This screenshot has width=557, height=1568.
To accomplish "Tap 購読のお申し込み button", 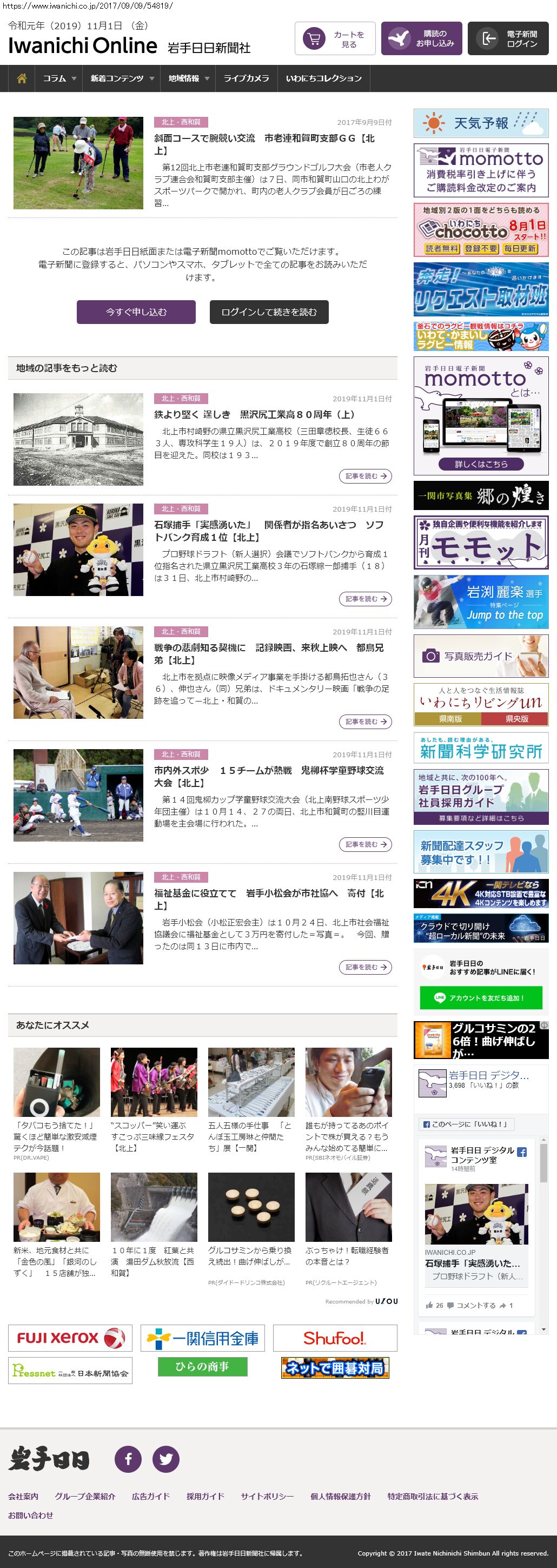I will coord(421,39).
